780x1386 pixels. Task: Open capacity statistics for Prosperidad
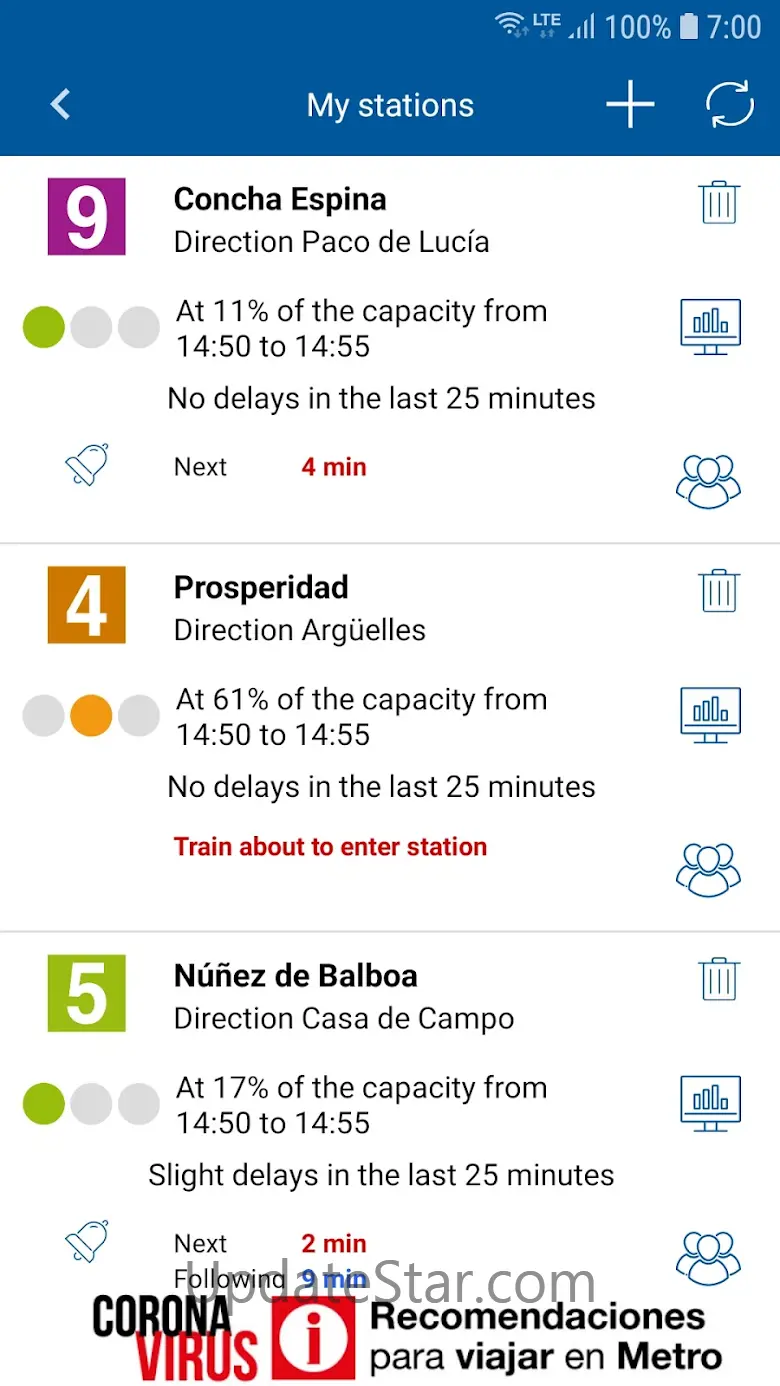coord(710,714)
